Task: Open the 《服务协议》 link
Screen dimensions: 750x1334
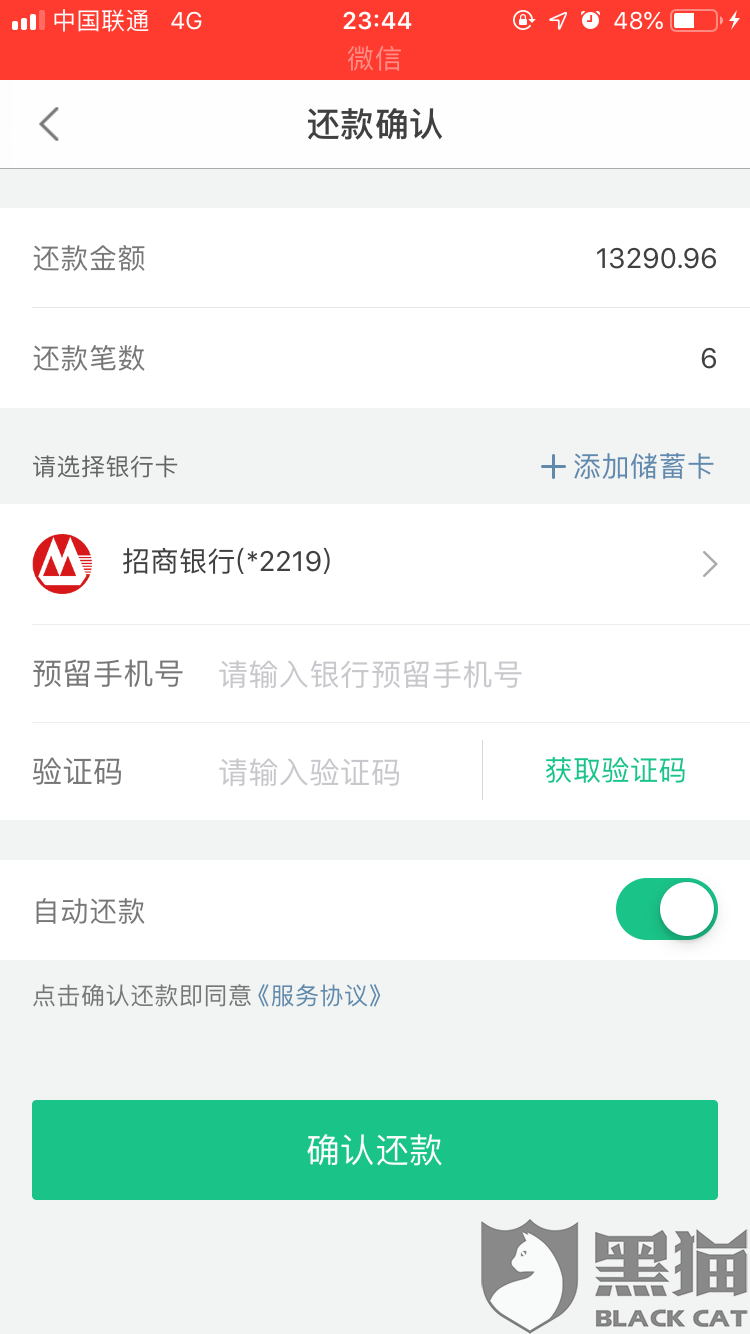Action: coord(319,996)
